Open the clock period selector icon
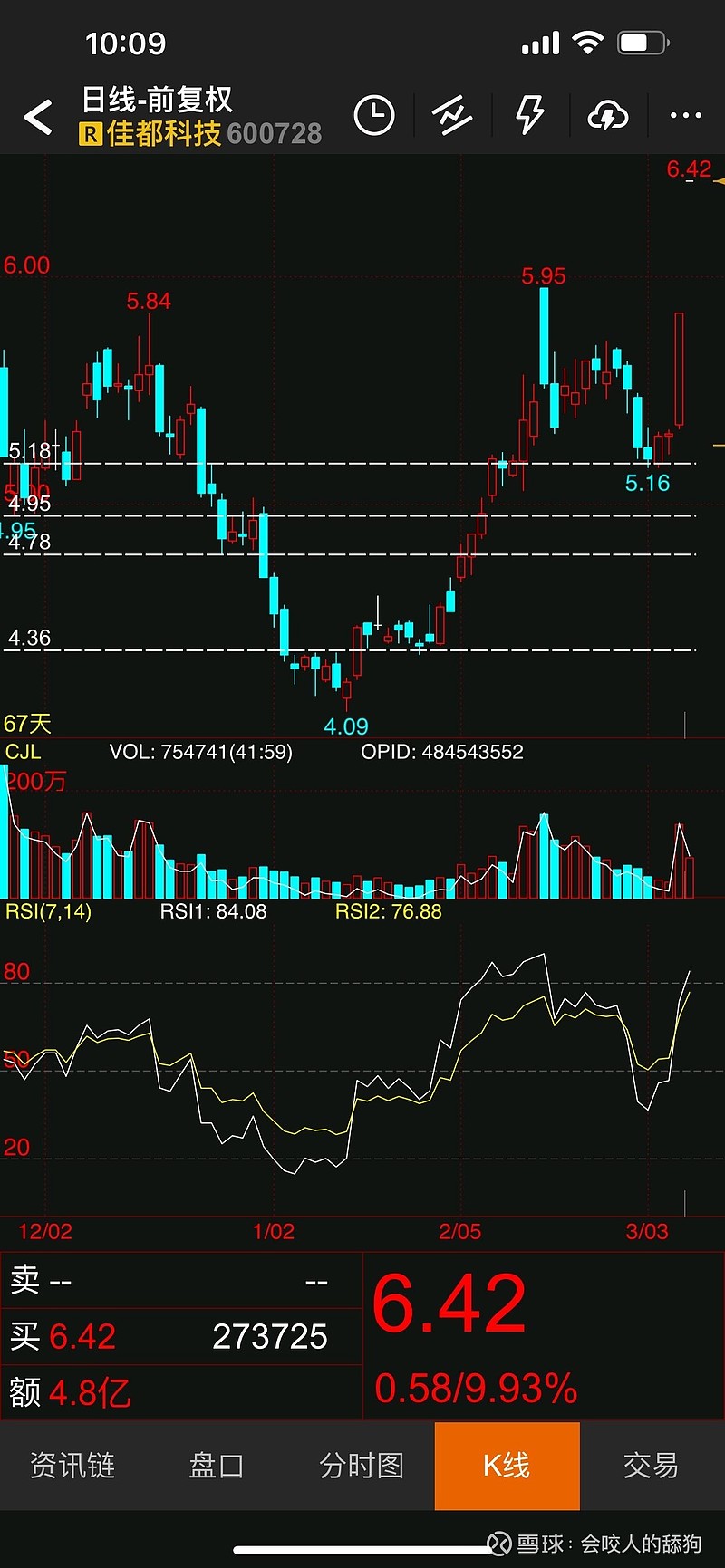The height and width of the screenshot is (1568, 725). pos(374,116)
